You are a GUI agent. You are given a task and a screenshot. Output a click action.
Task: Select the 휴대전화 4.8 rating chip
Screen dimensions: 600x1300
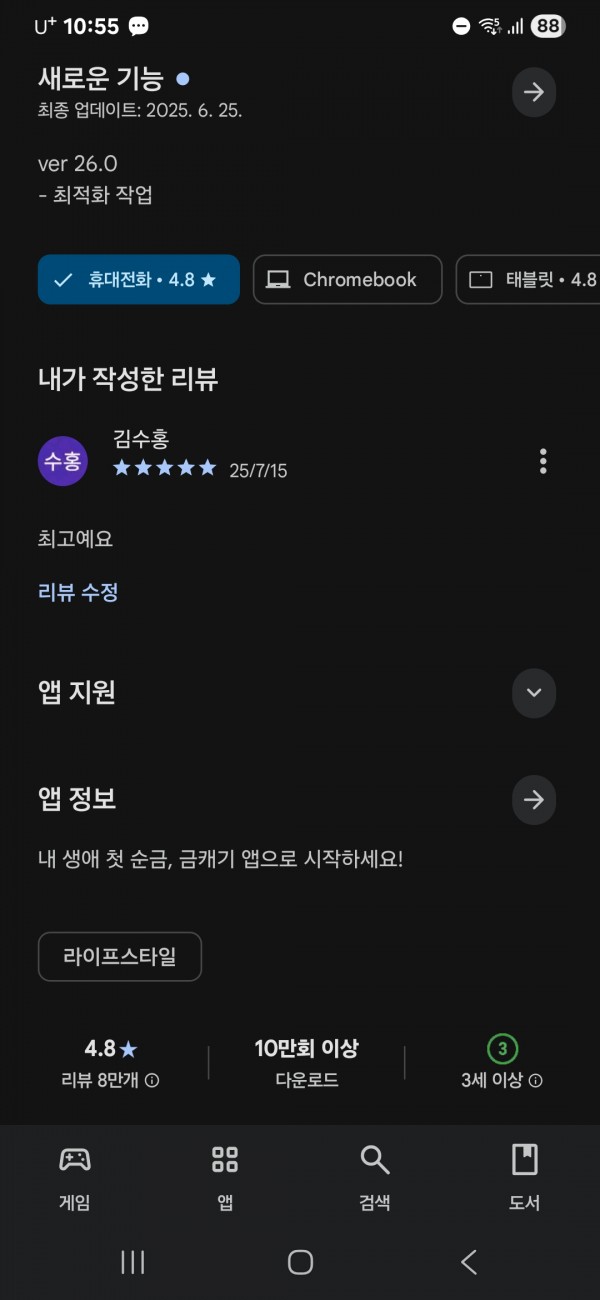click(139, 280)
